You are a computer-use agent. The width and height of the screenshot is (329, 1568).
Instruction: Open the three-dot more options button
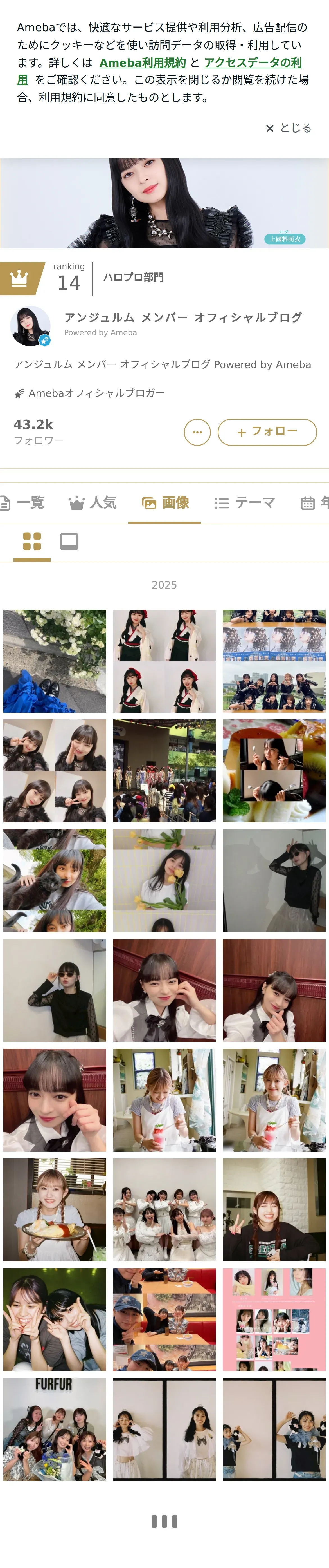pyautogui.click(x=197, y=432)
